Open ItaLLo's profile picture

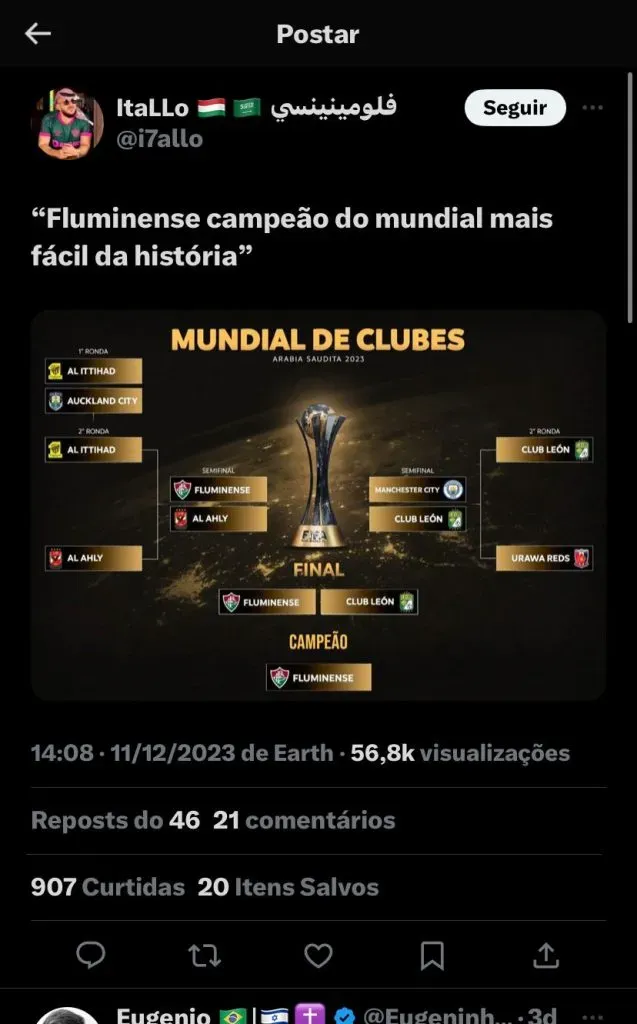coord(70,123)
